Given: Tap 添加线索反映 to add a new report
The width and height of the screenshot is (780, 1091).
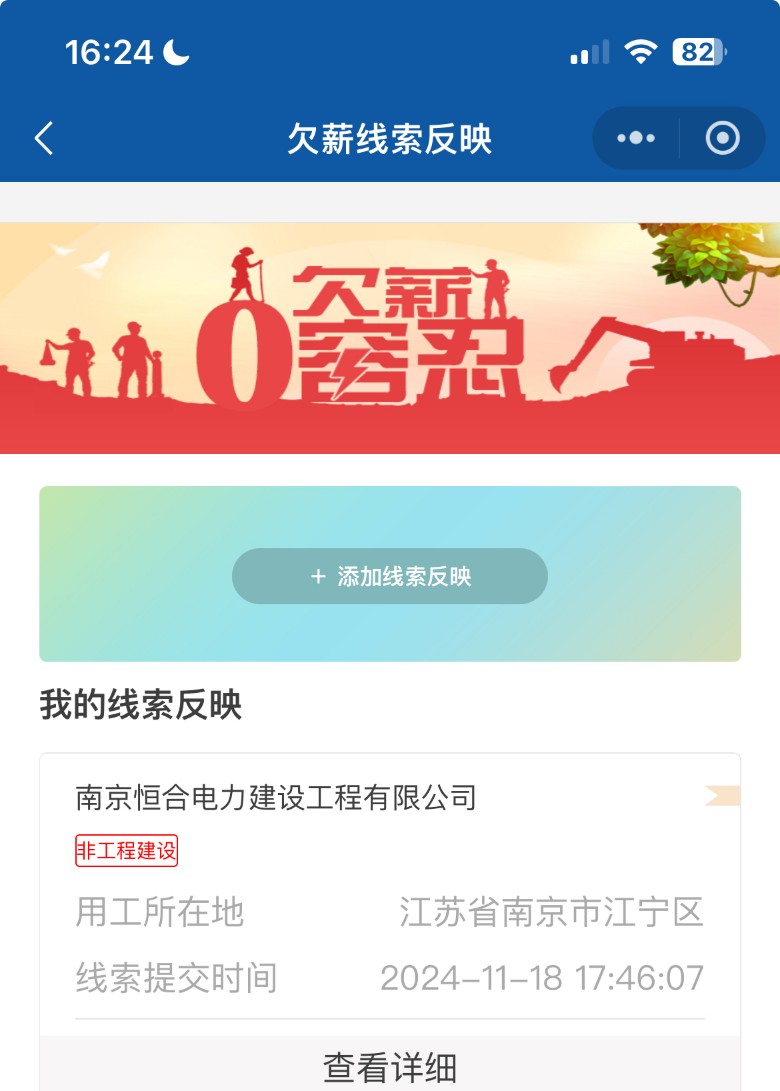Looking at the screenshot, I should pos(390,576).
